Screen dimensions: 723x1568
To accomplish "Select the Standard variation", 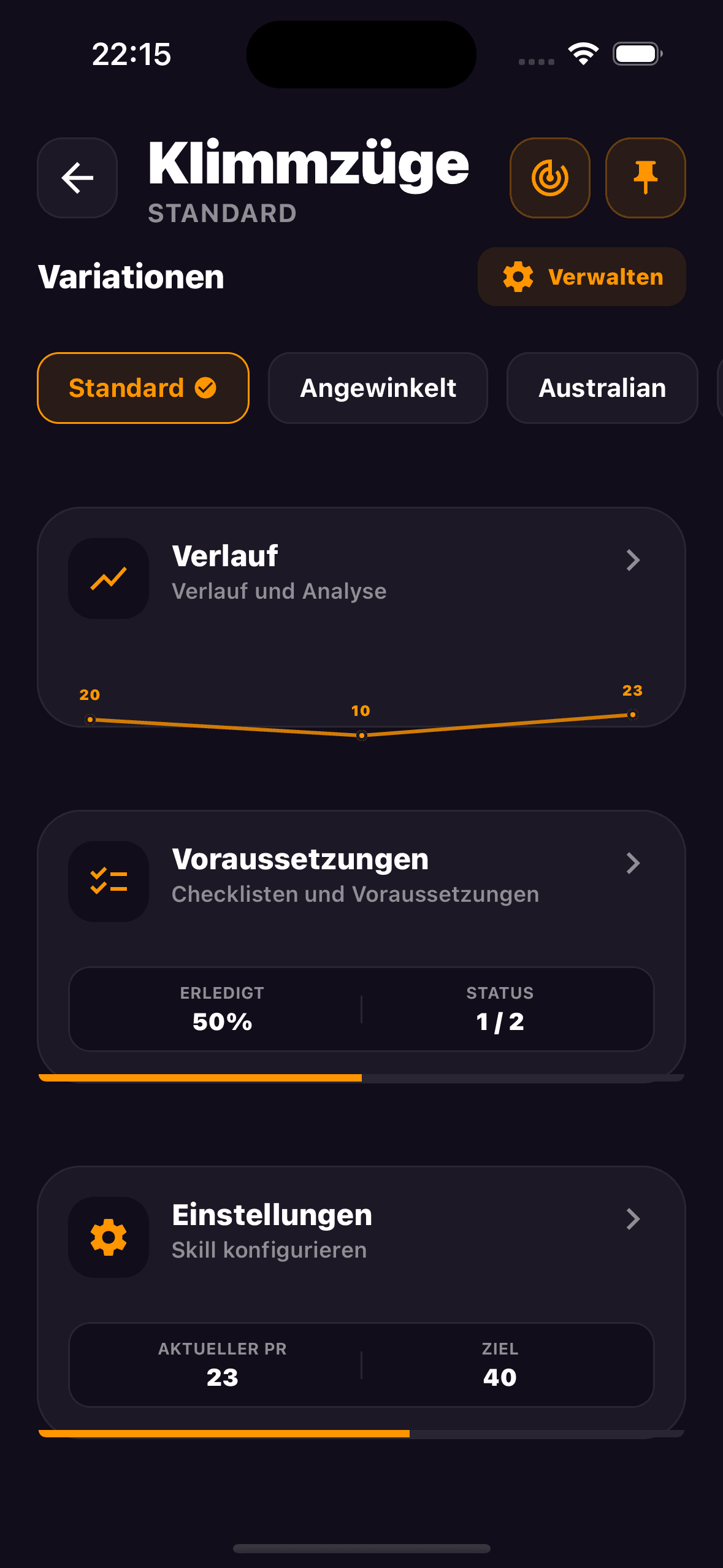I will pos(143,388).
